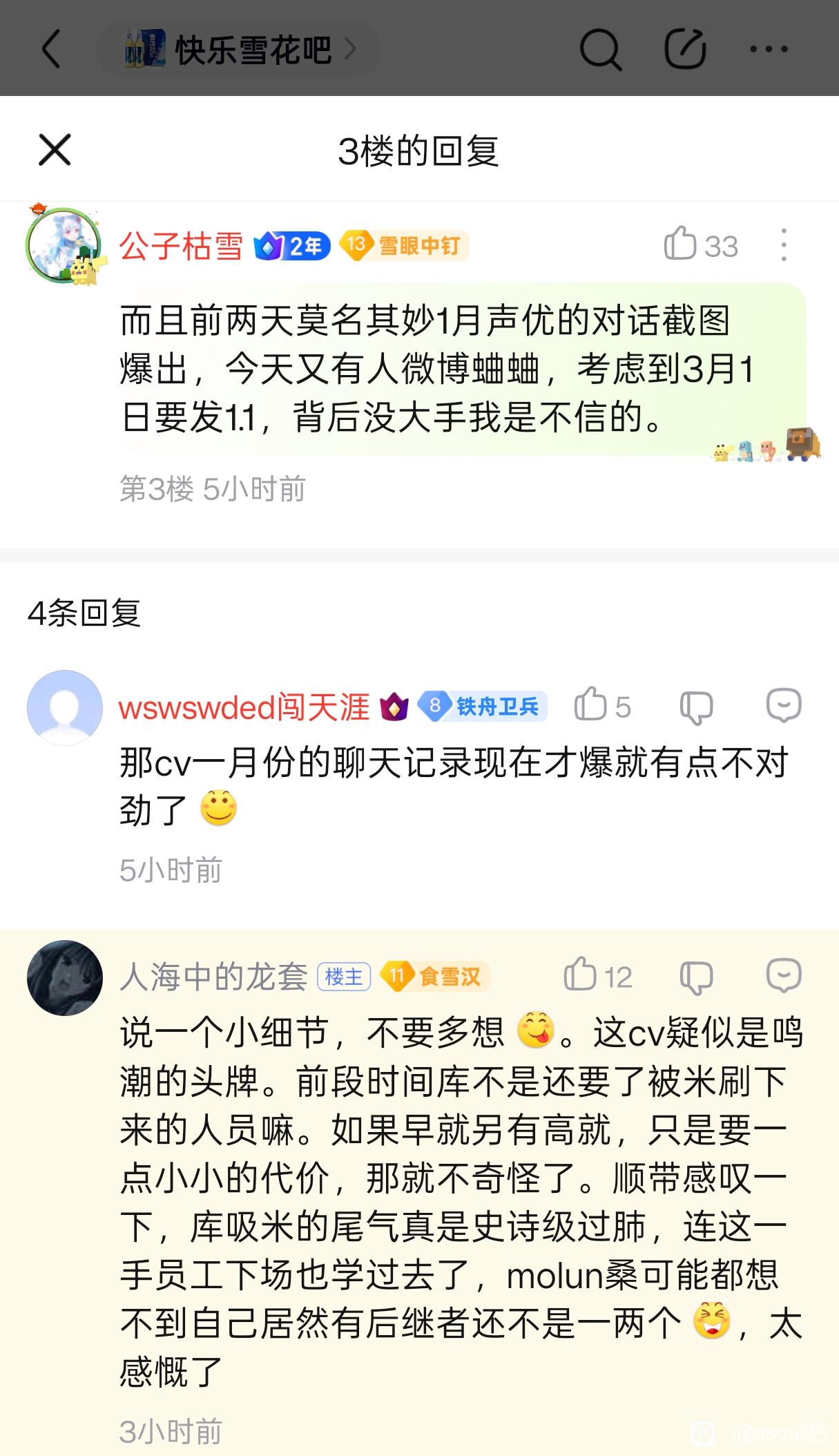Reply to wswswded闯天涯's comment
Image resolution: width=839 pixels, height=1456 pixels.
(x=784, y=705)
